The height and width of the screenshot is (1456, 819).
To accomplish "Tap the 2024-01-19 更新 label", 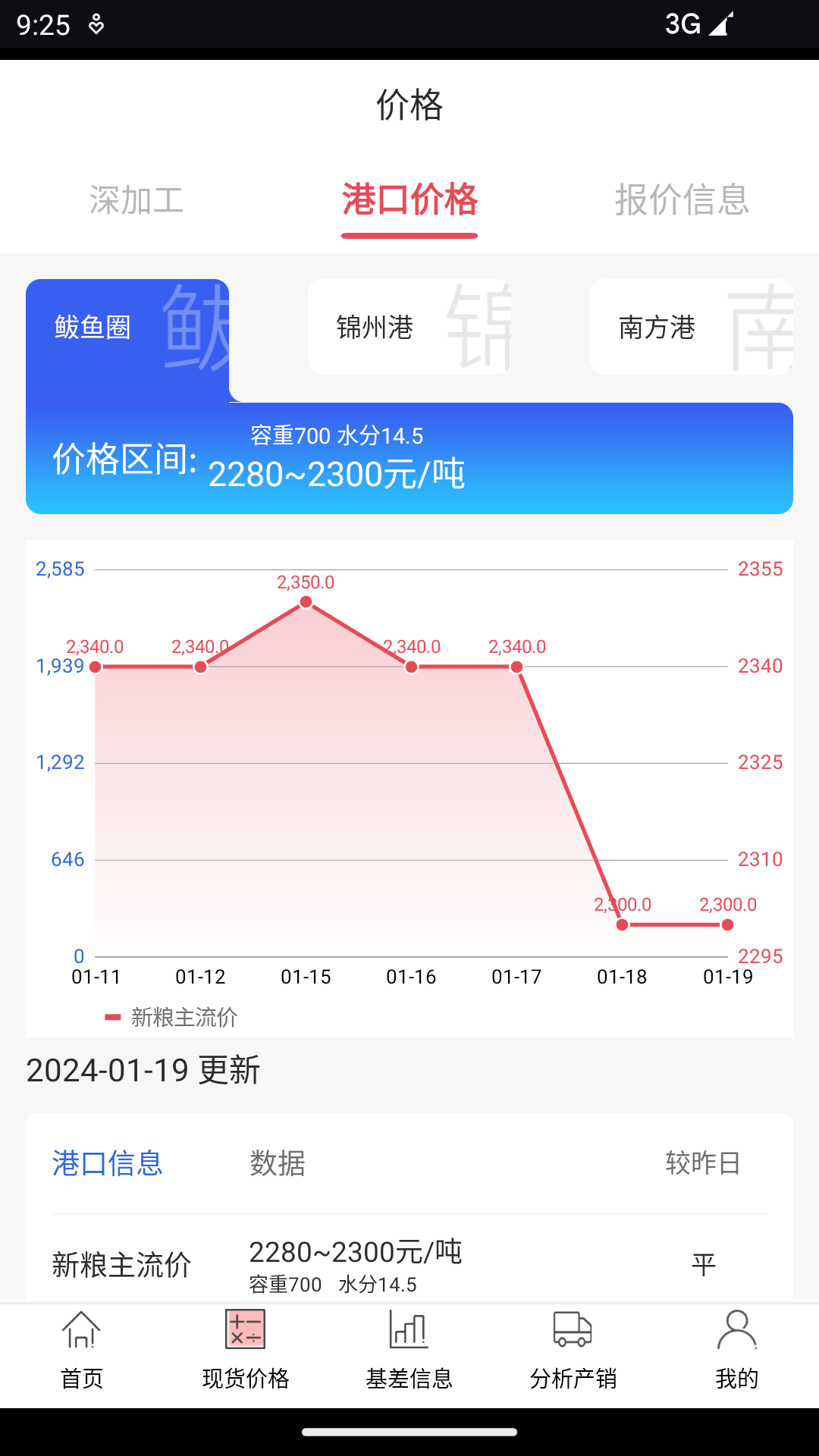I will point(143,1071).
